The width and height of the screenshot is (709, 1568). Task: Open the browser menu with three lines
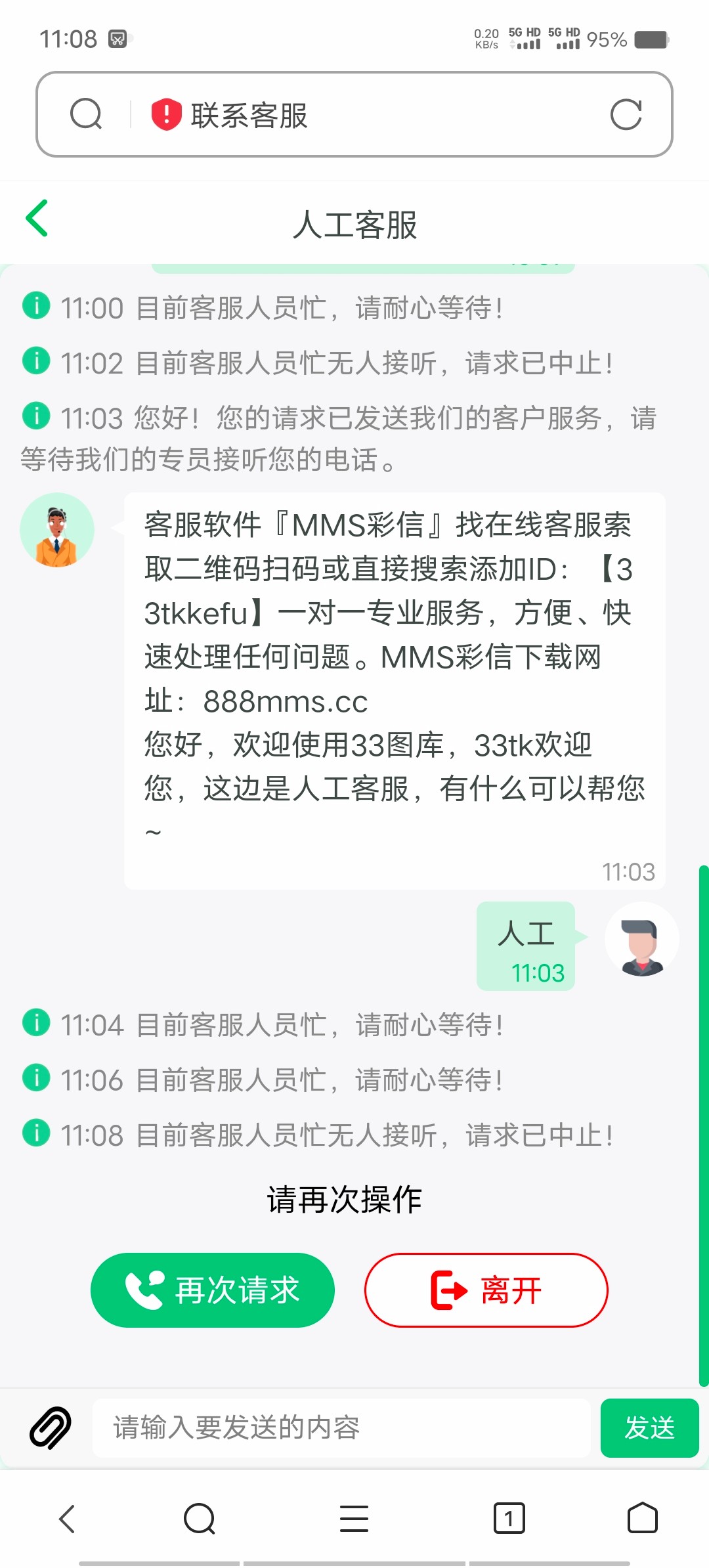pos(354,1518)
